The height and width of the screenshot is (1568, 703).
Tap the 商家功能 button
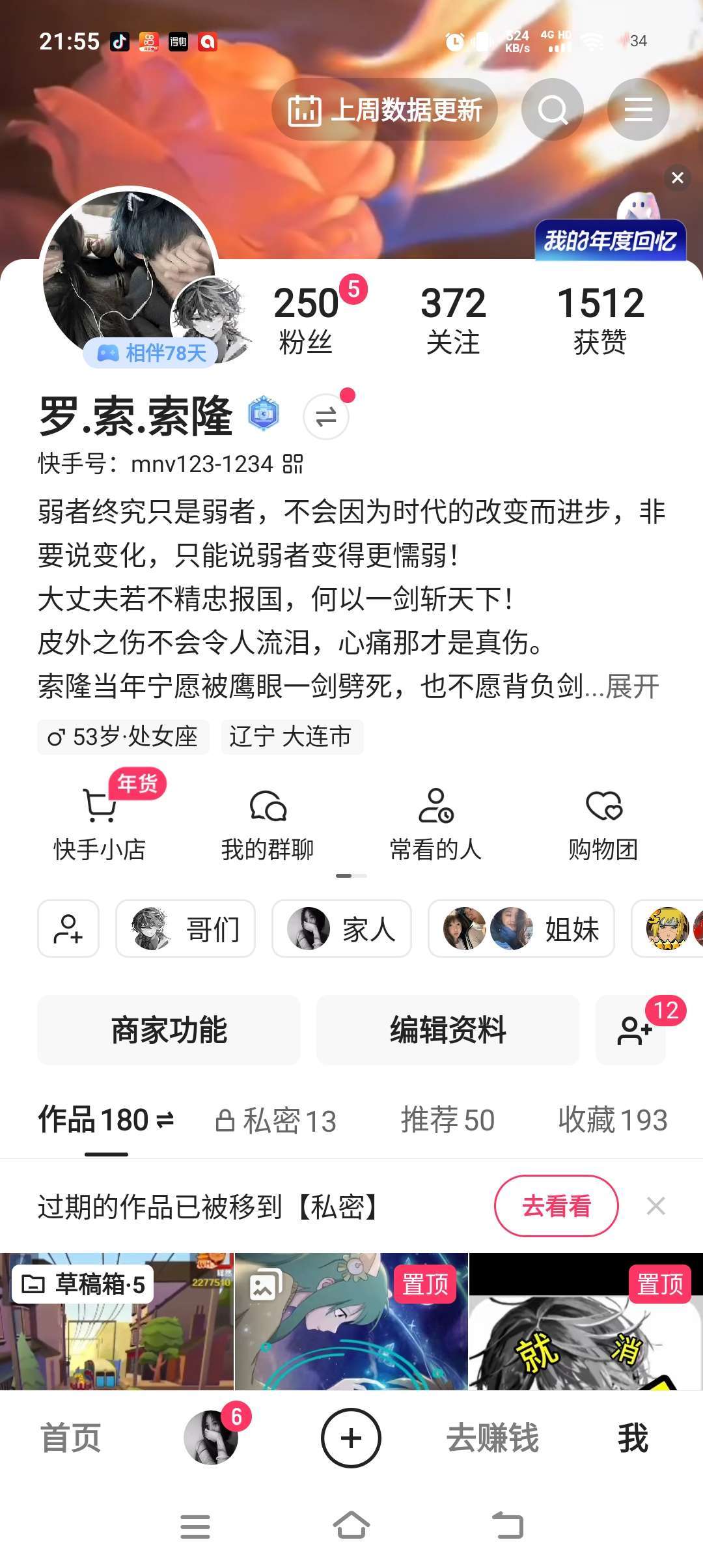pyautogui.click(x=169, y=1030)
